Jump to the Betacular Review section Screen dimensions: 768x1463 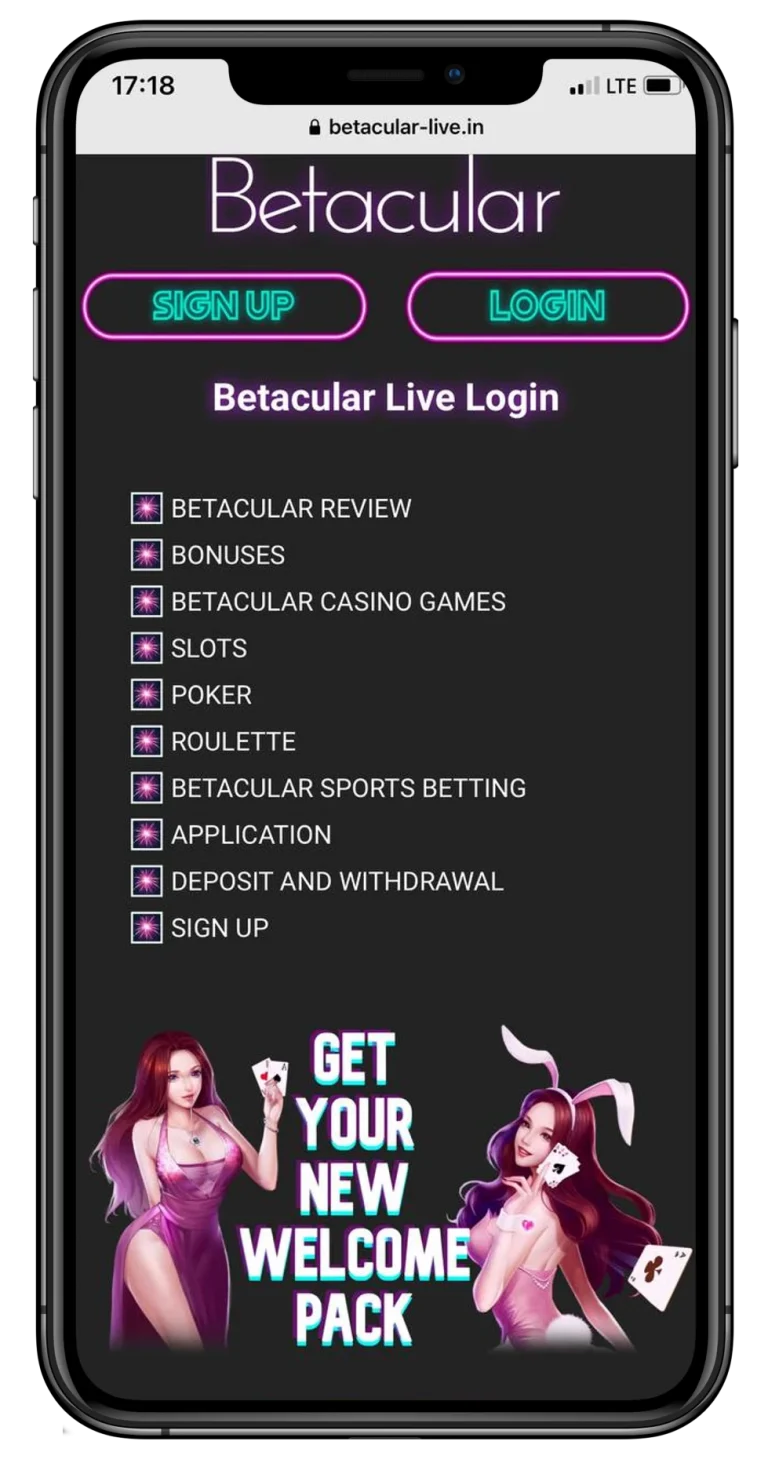(291, 508)
